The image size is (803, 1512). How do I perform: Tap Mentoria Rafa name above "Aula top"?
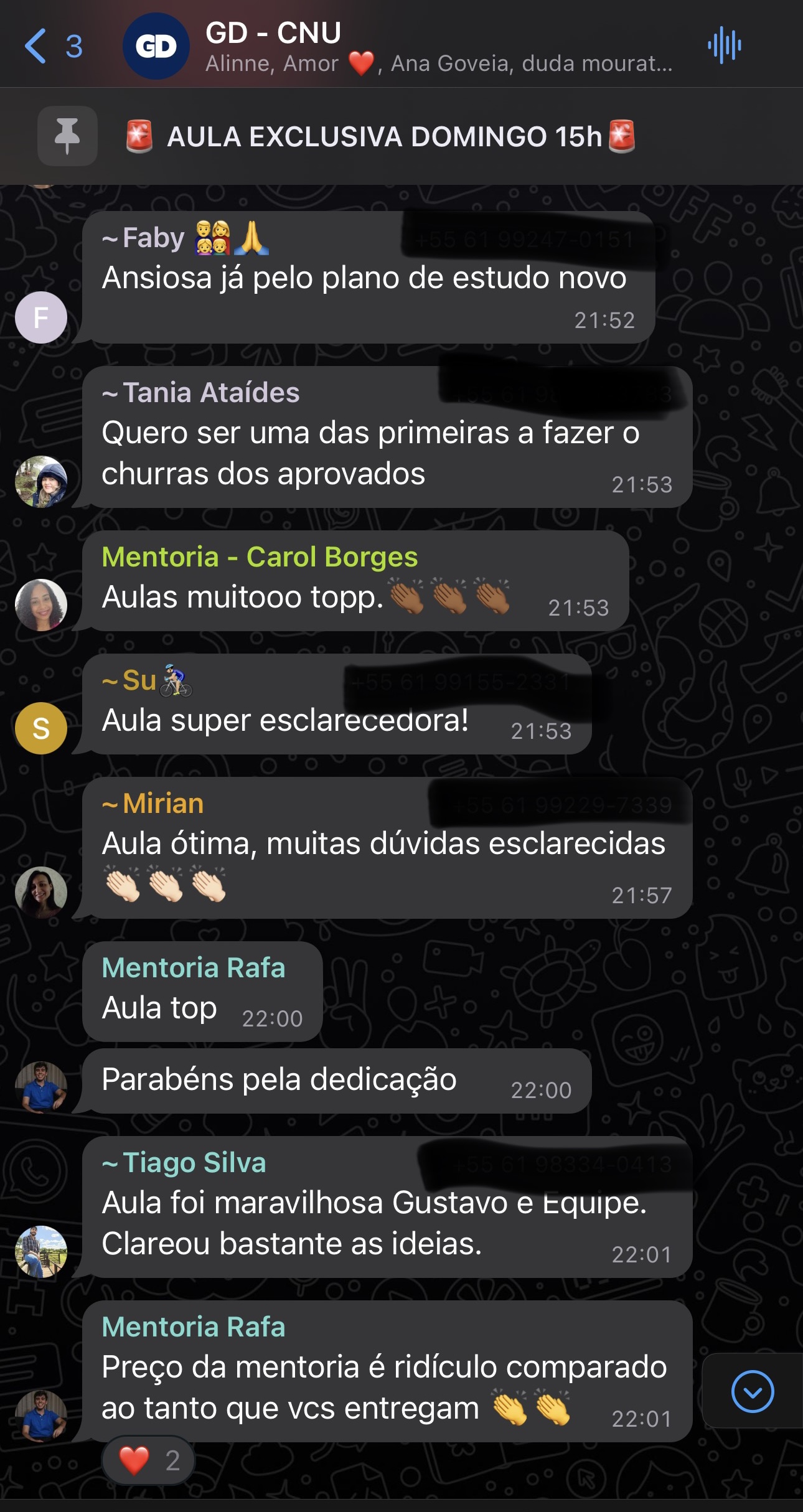click(x=193, y=968)
